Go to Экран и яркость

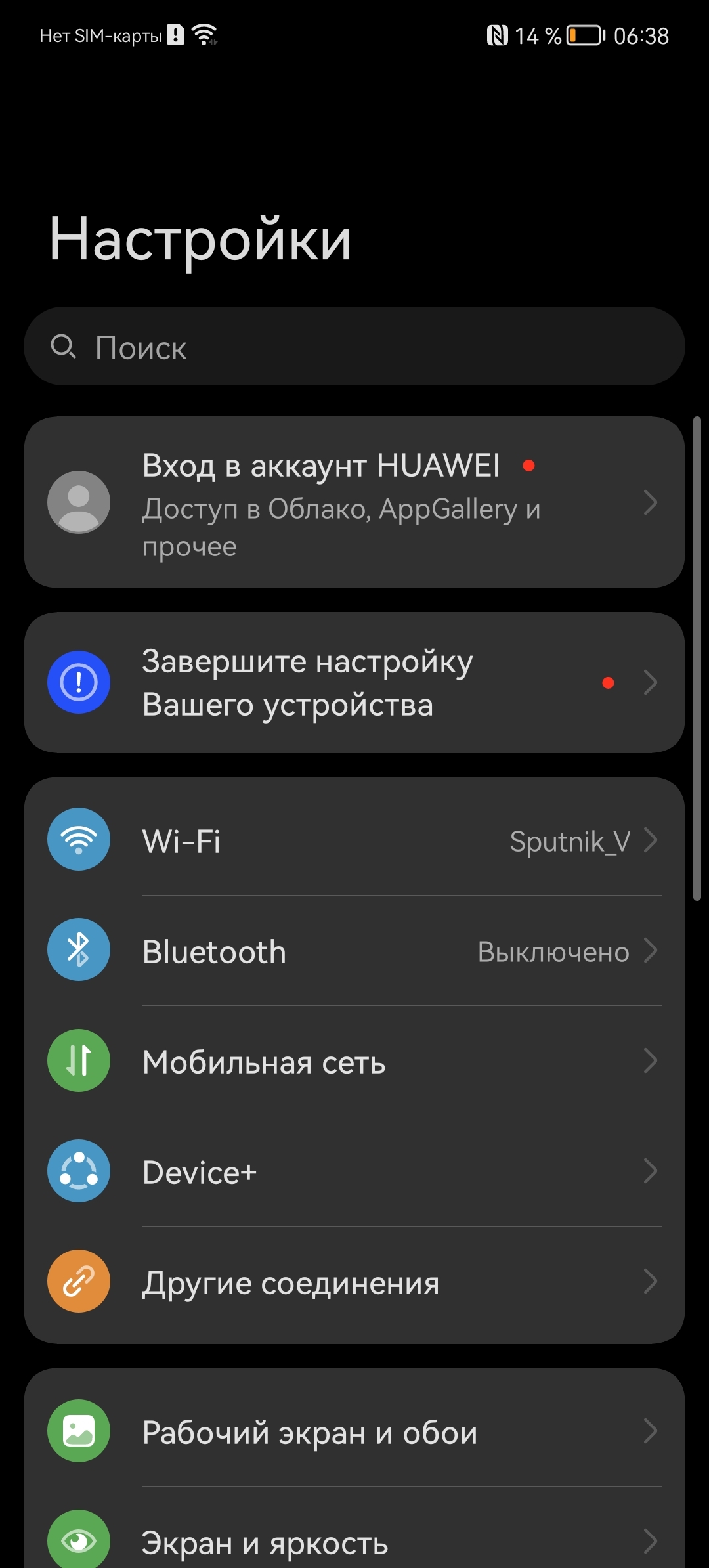[x=354, y=1540]
